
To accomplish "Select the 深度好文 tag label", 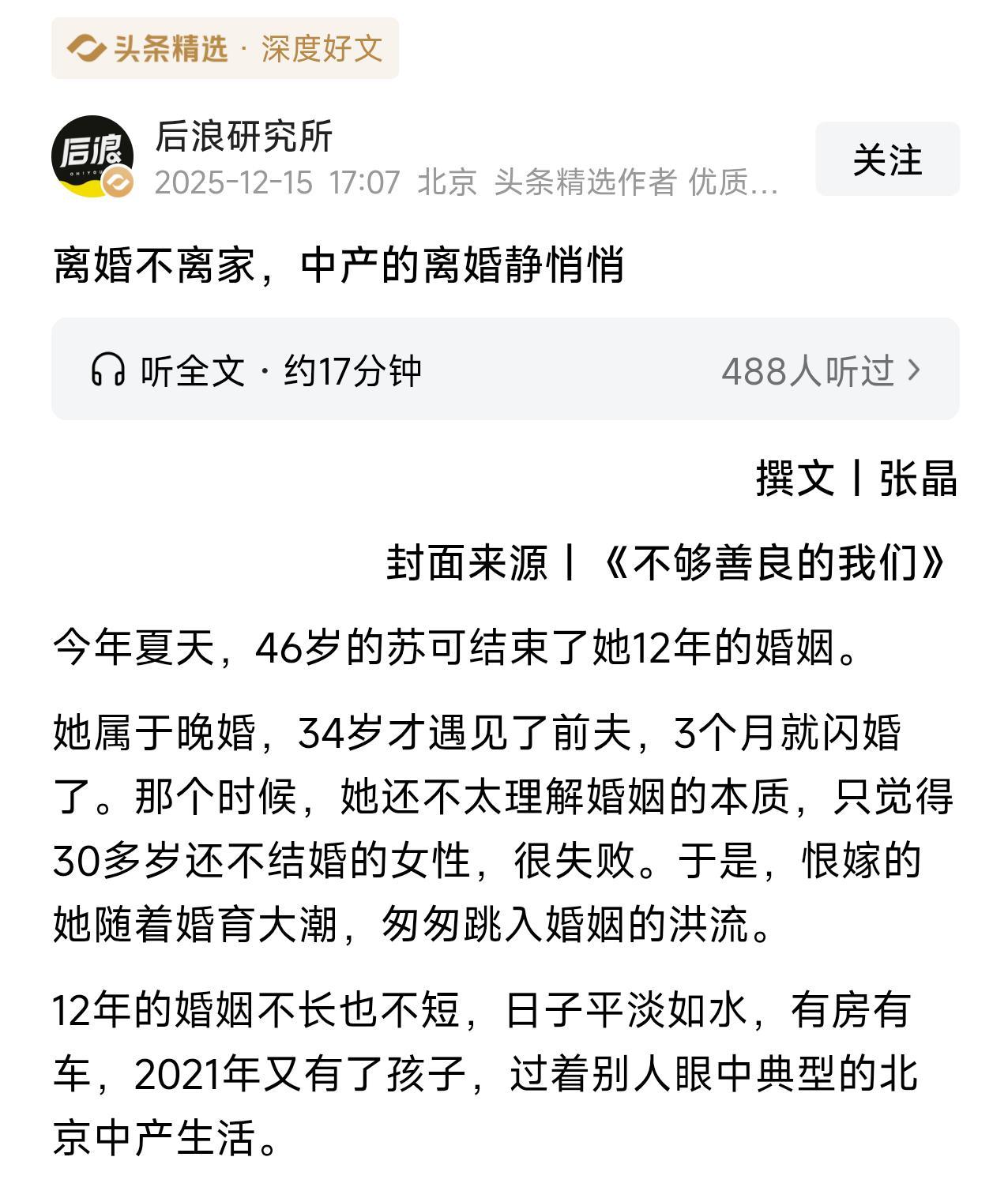I will (321, 49).
